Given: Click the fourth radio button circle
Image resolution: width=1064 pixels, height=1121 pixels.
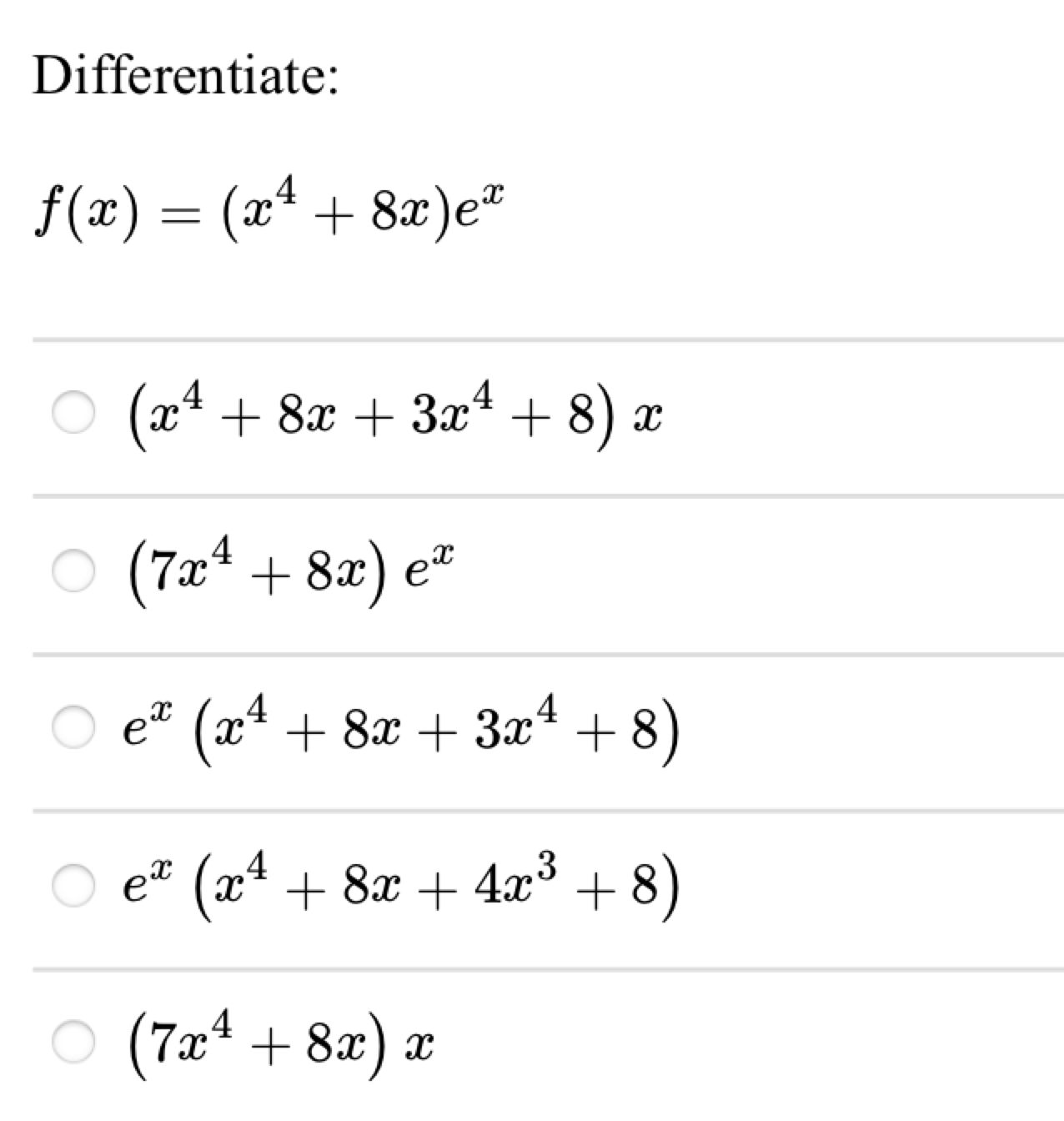Looking at the screenshot, I should [x=73, y=884].
